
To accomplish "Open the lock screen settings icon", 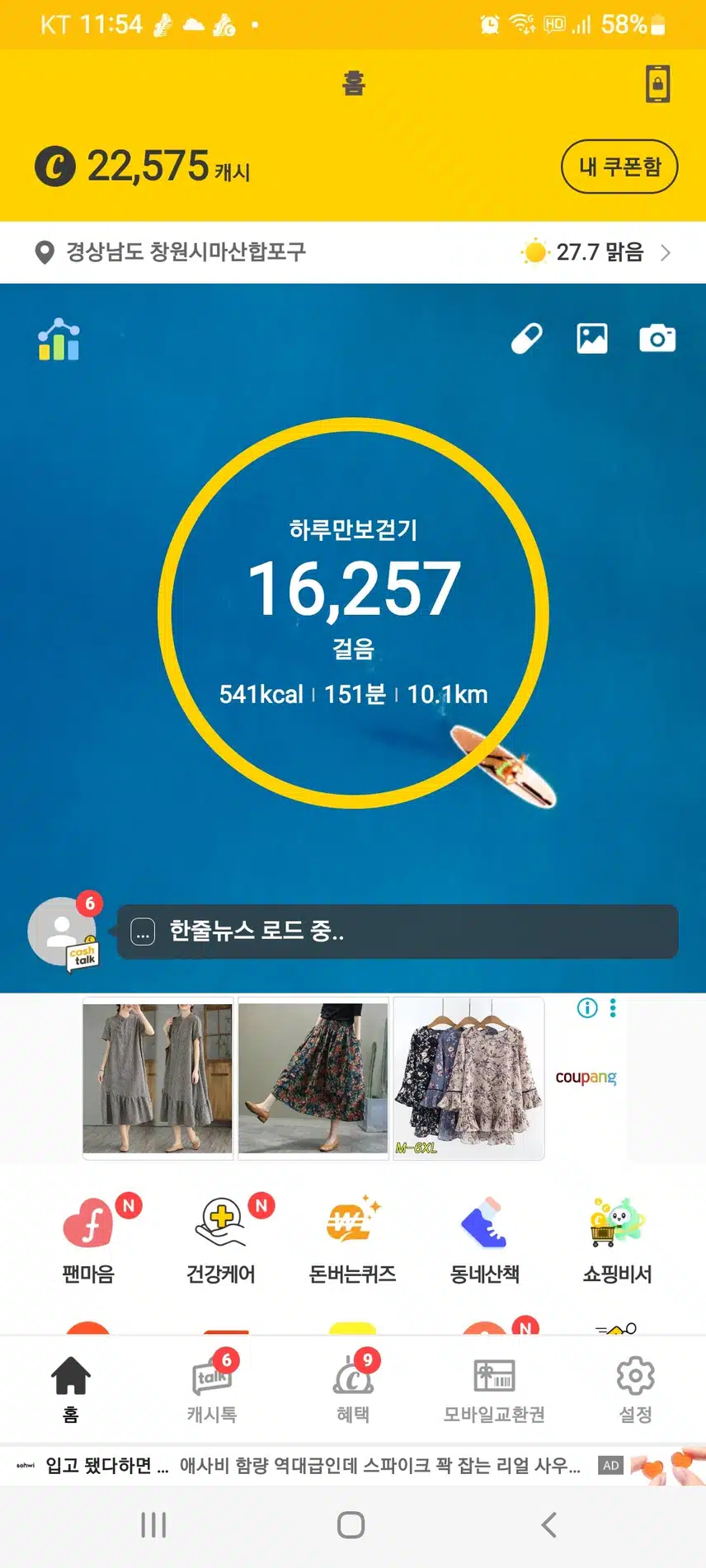I will (657, 84).
